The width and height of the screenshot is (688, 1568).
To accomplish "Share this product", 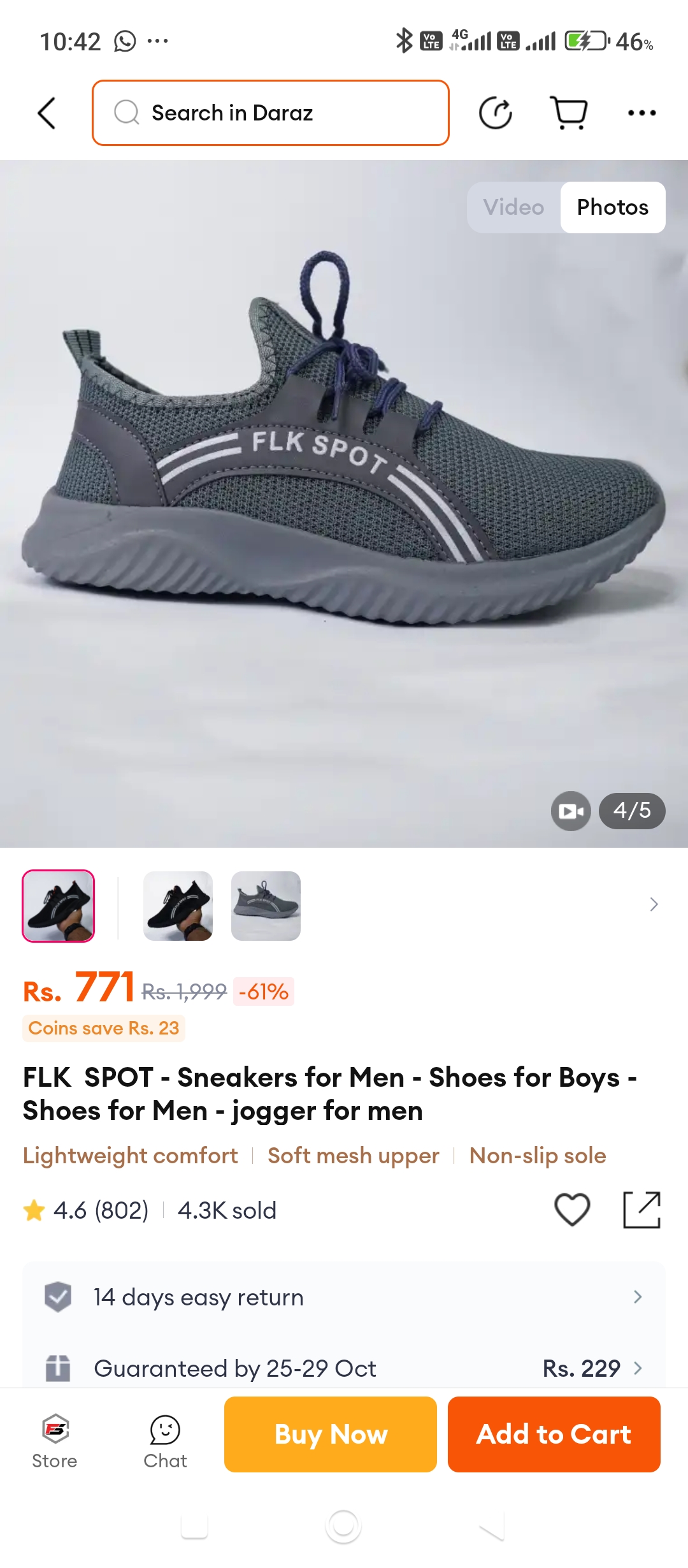I will [x=641, y=1209].
